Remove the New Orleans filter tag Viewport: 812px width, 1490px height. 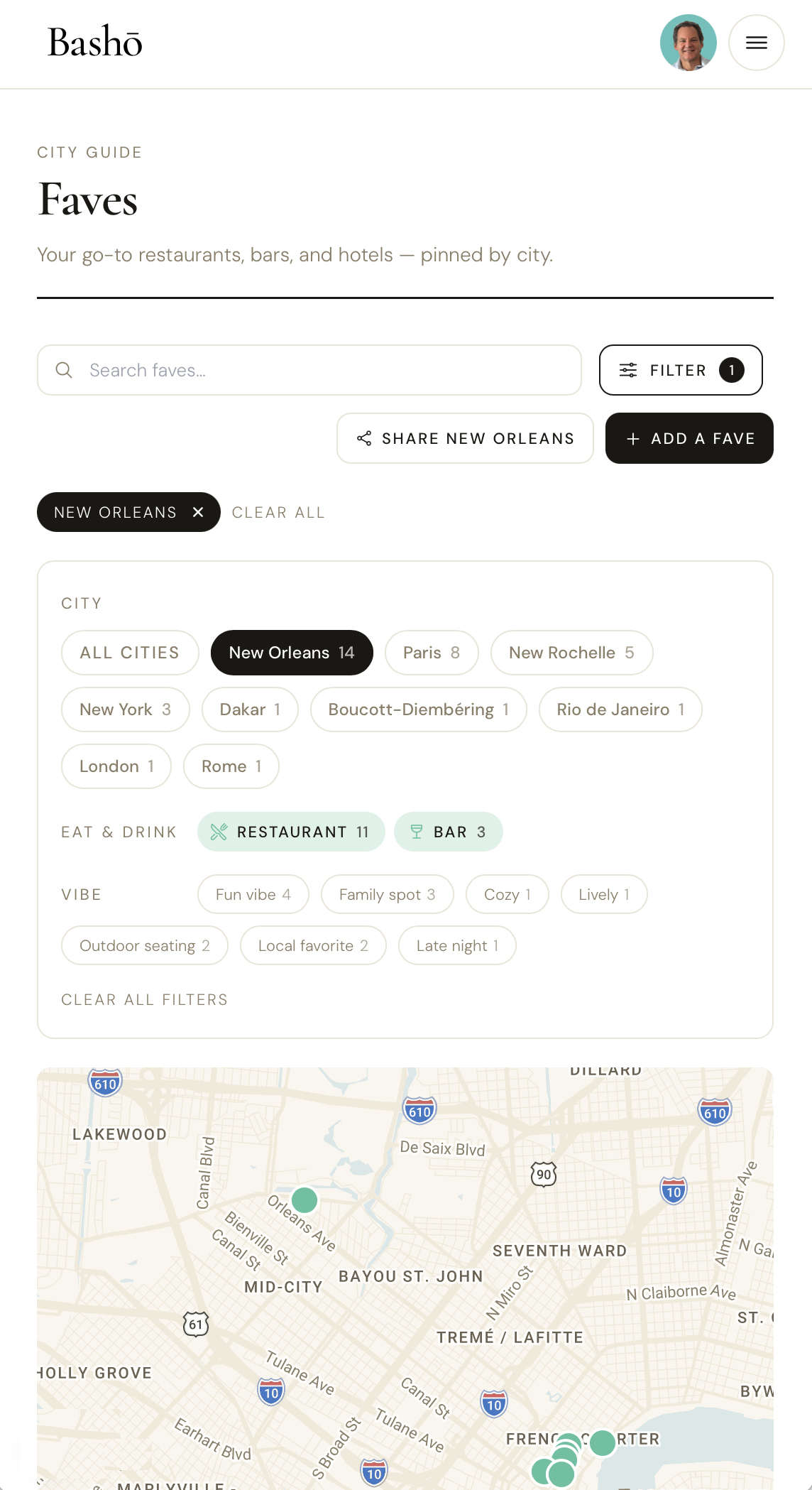(x=198, y=512)
